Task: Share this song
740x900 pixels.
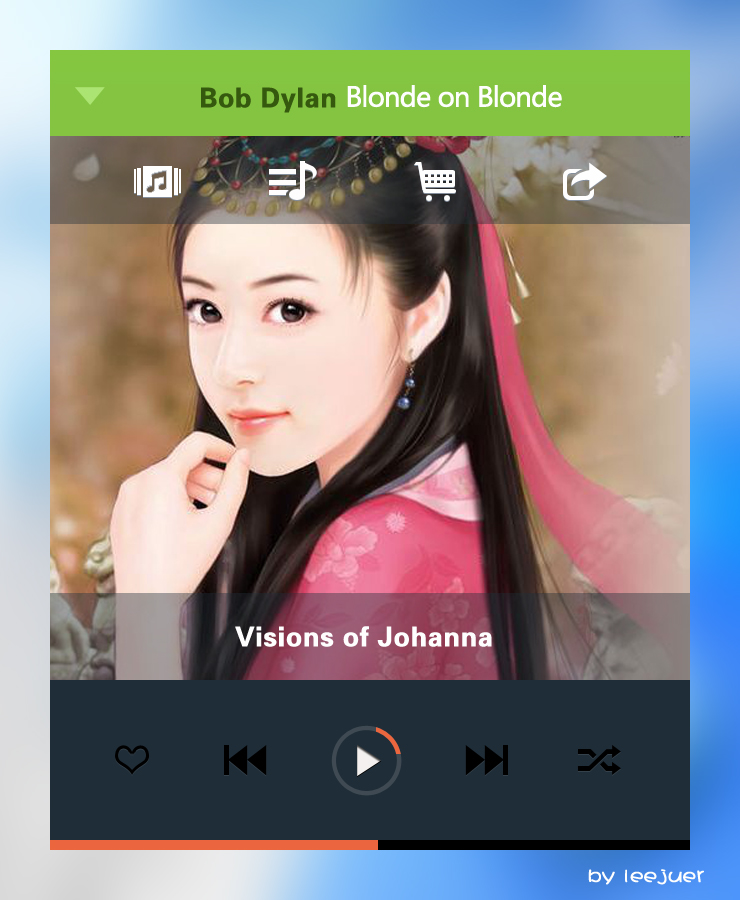Action: 584,182
